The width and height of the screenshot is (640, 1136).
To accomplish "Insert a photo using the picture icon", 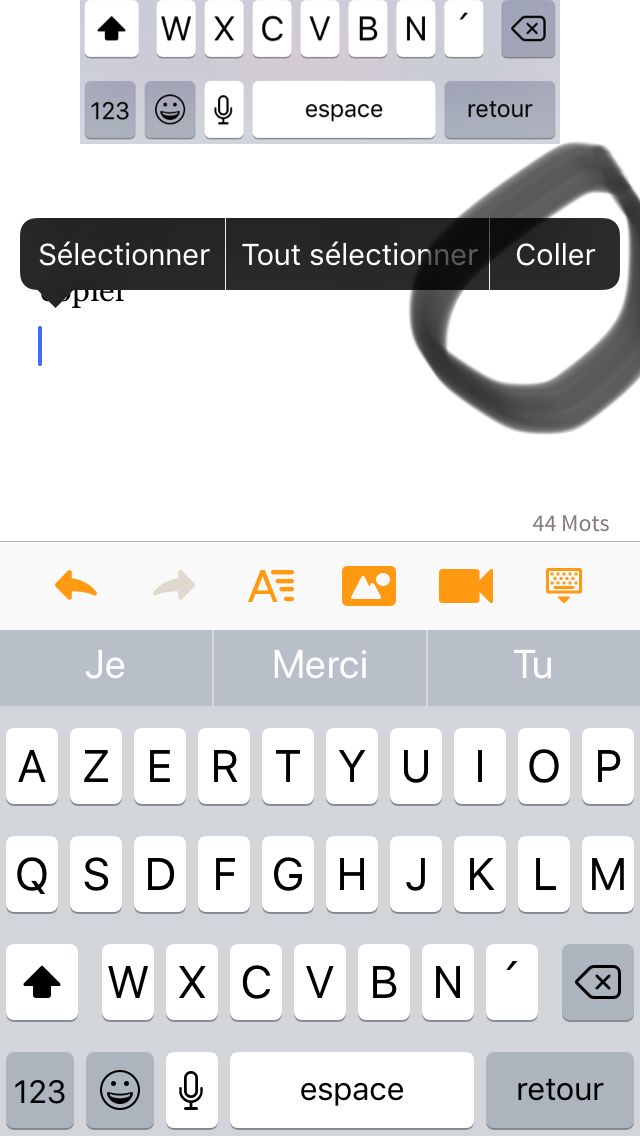I will 369,585.
